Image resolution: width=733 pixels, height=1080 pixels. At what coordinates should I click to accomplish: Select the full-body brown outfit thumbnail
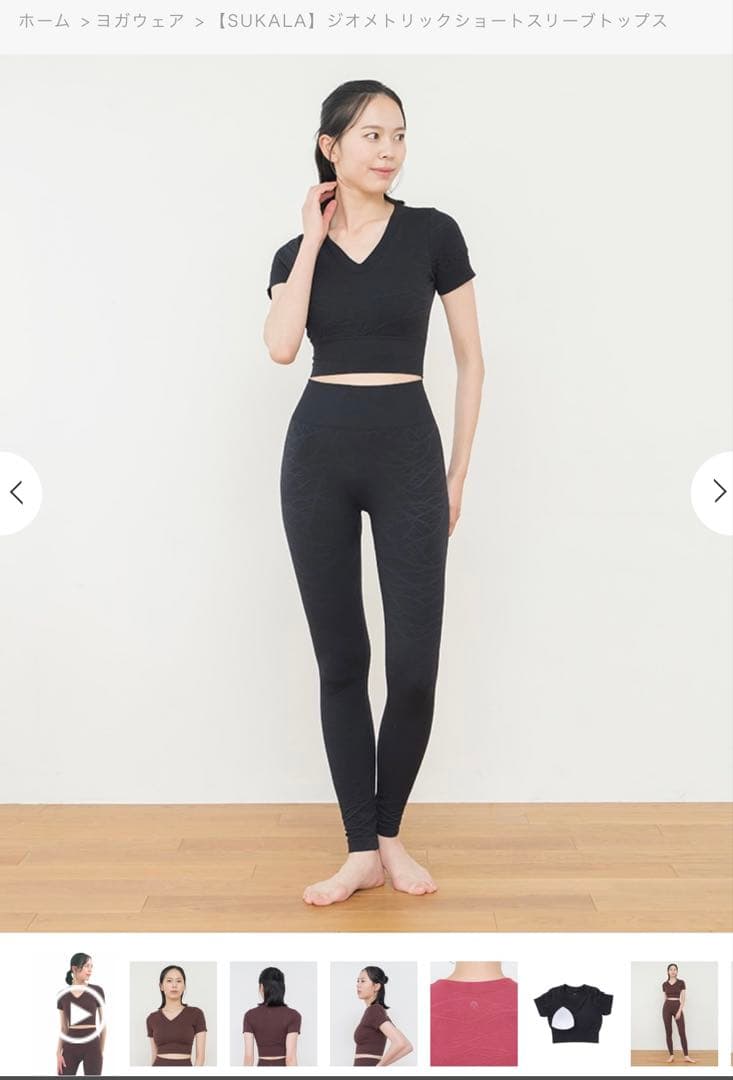coord(673,1013)
